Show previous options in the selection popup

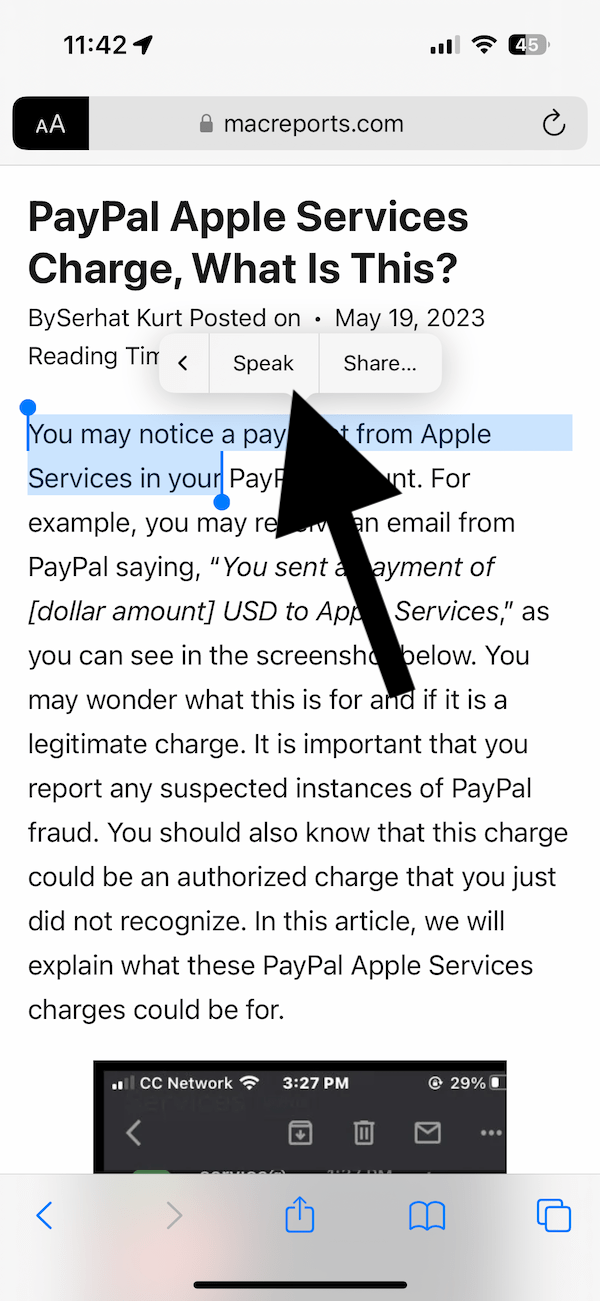point(183,364)
